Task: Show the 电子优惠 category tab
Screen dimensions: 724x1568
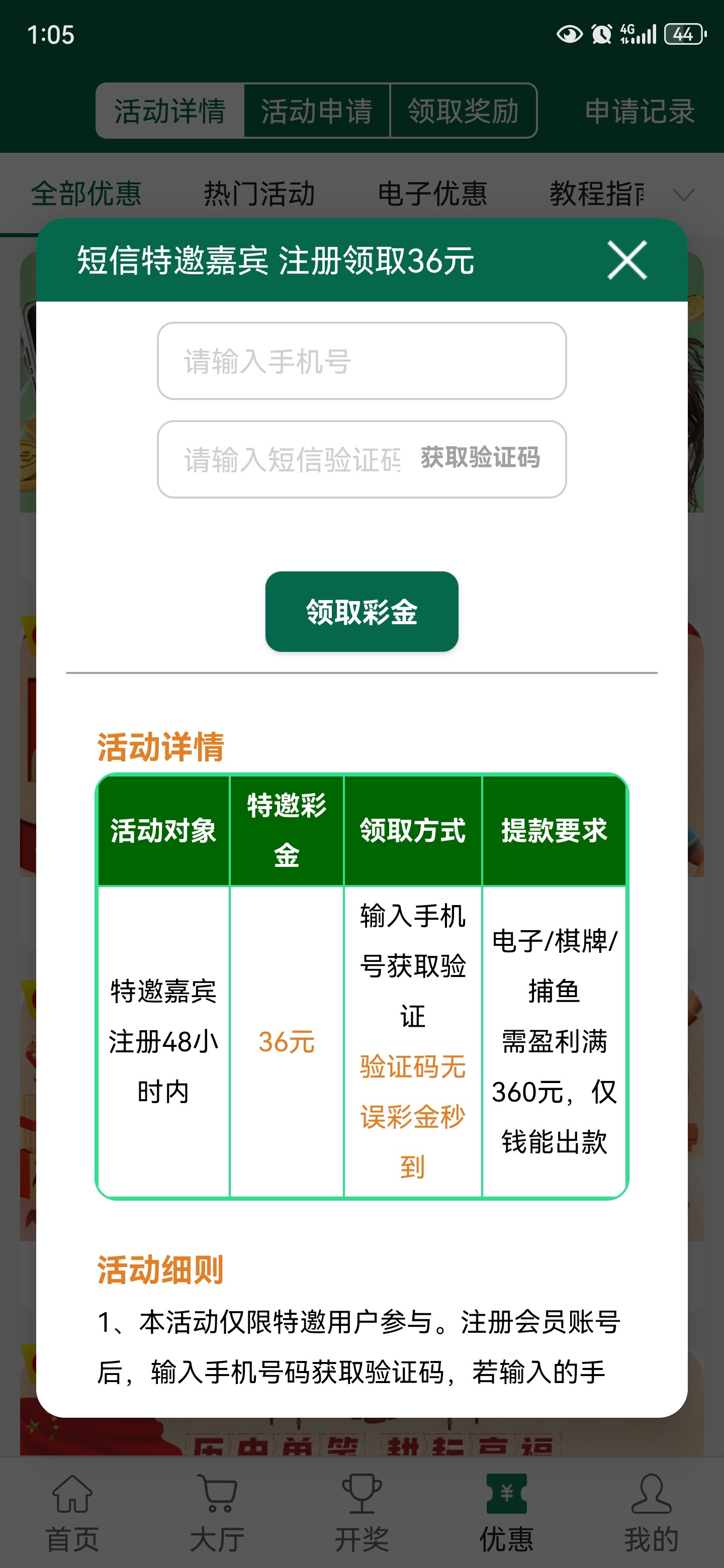Action: tap(432, 194)
